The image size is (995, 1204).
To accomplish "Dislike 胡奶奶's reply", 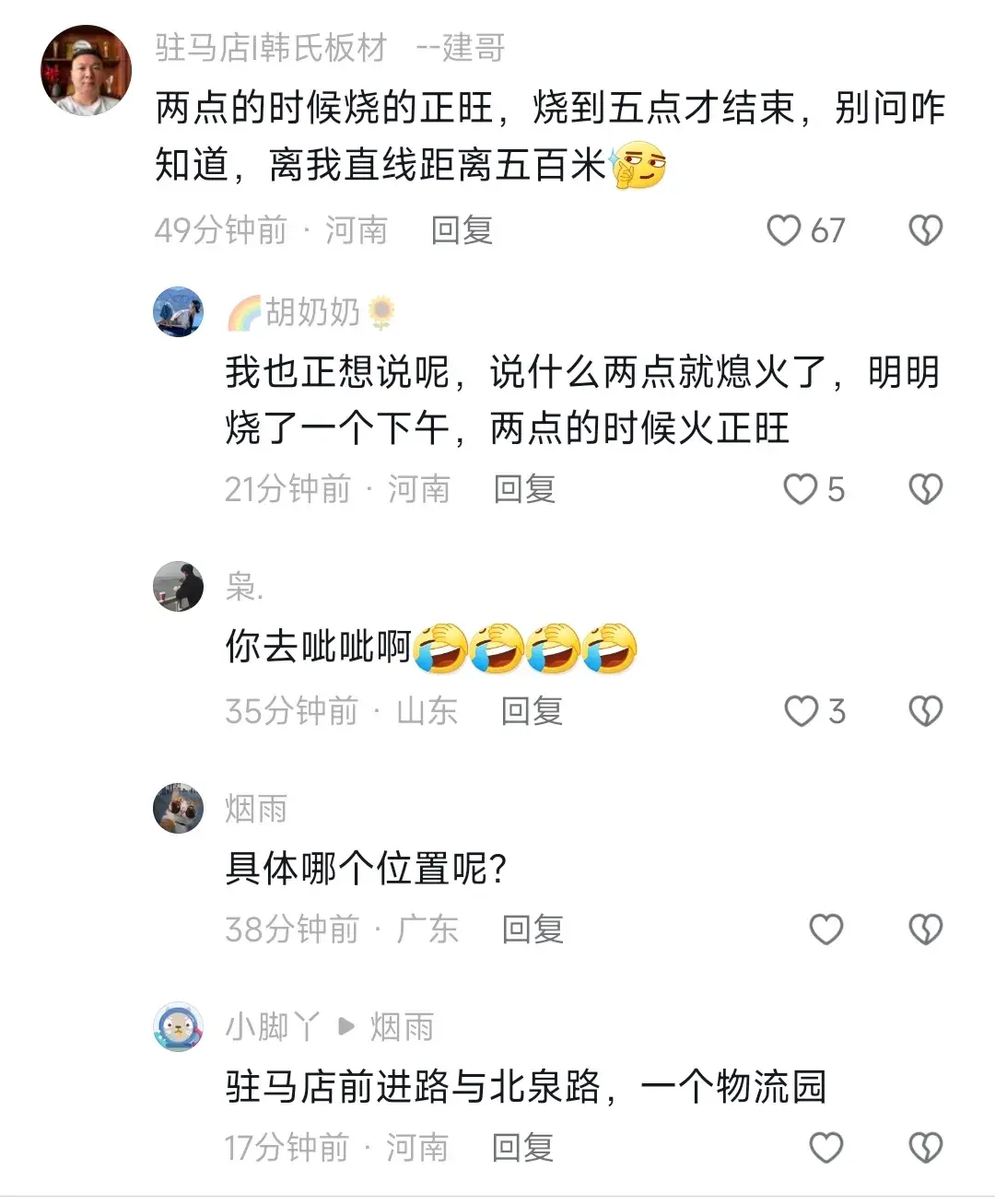I will [x=925, y=489].
